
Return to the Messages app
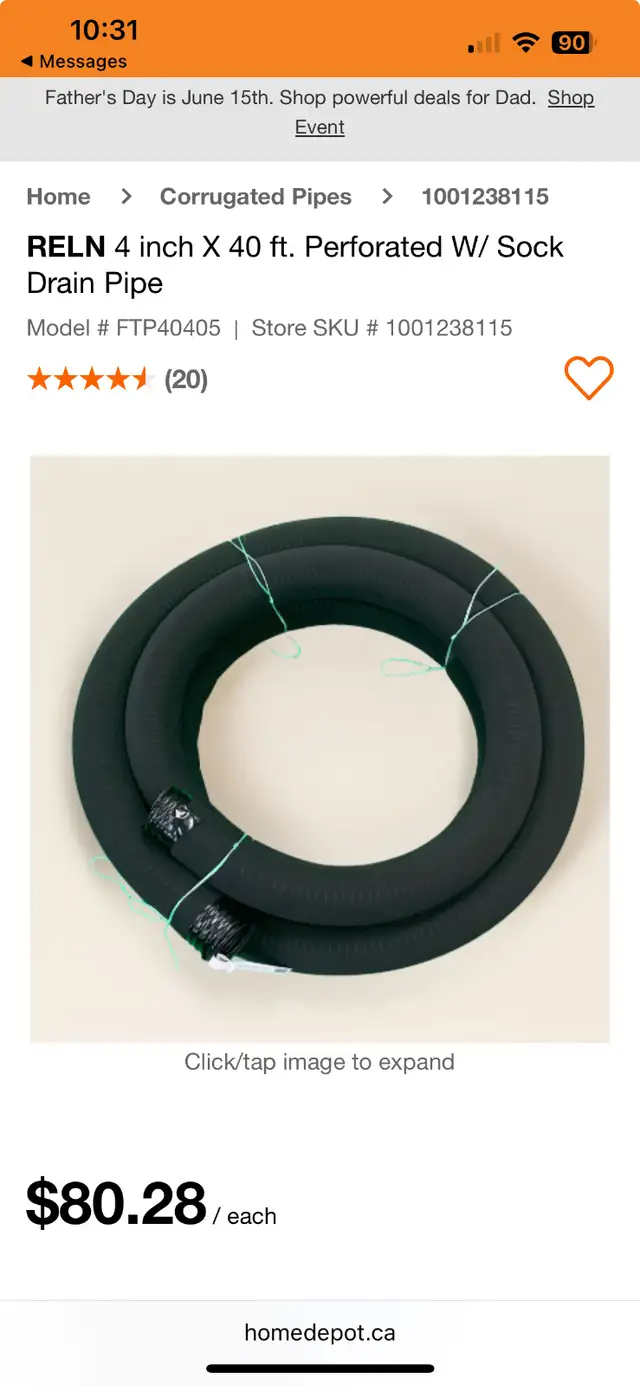coord(74,61)
